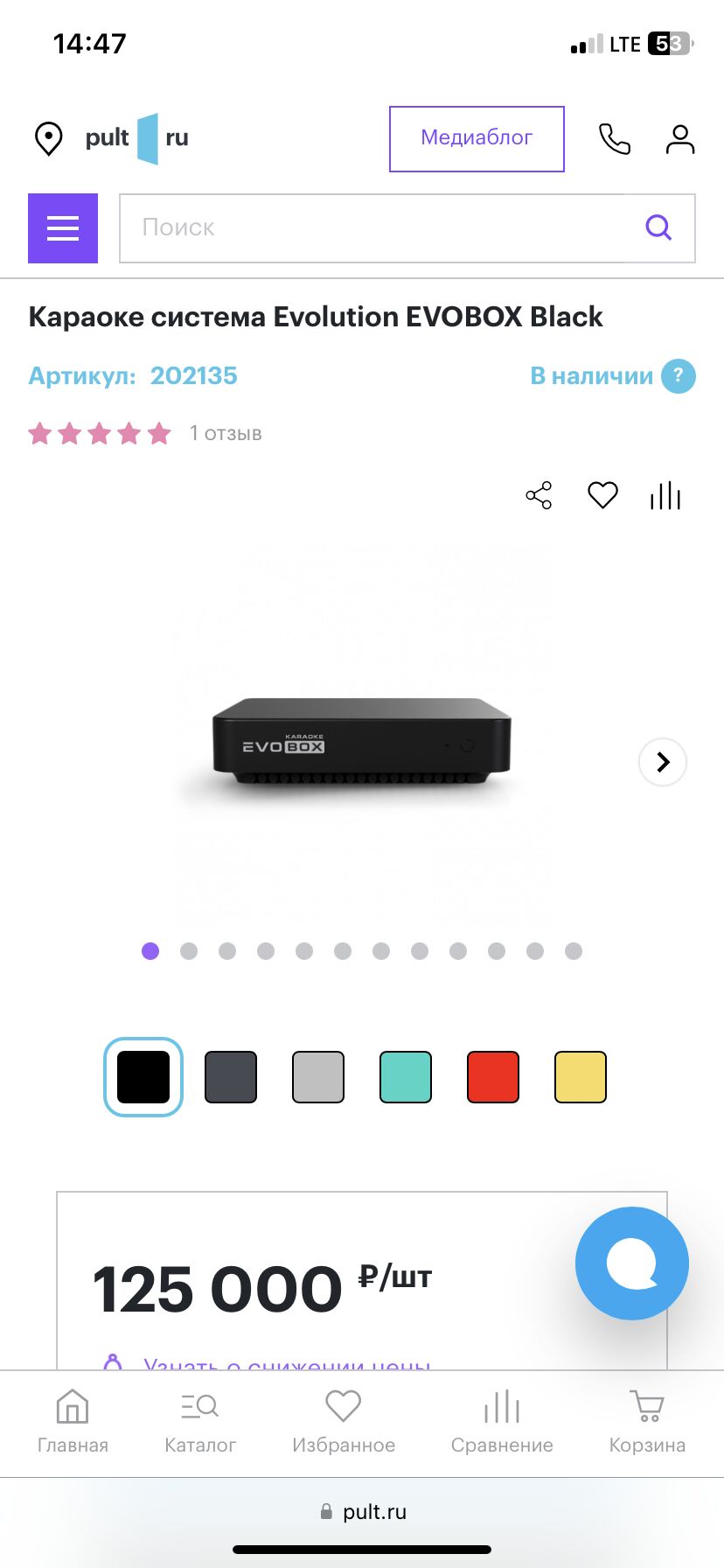
Task: Select the dark gray color swatch
Action: [x=231, y=1077]
